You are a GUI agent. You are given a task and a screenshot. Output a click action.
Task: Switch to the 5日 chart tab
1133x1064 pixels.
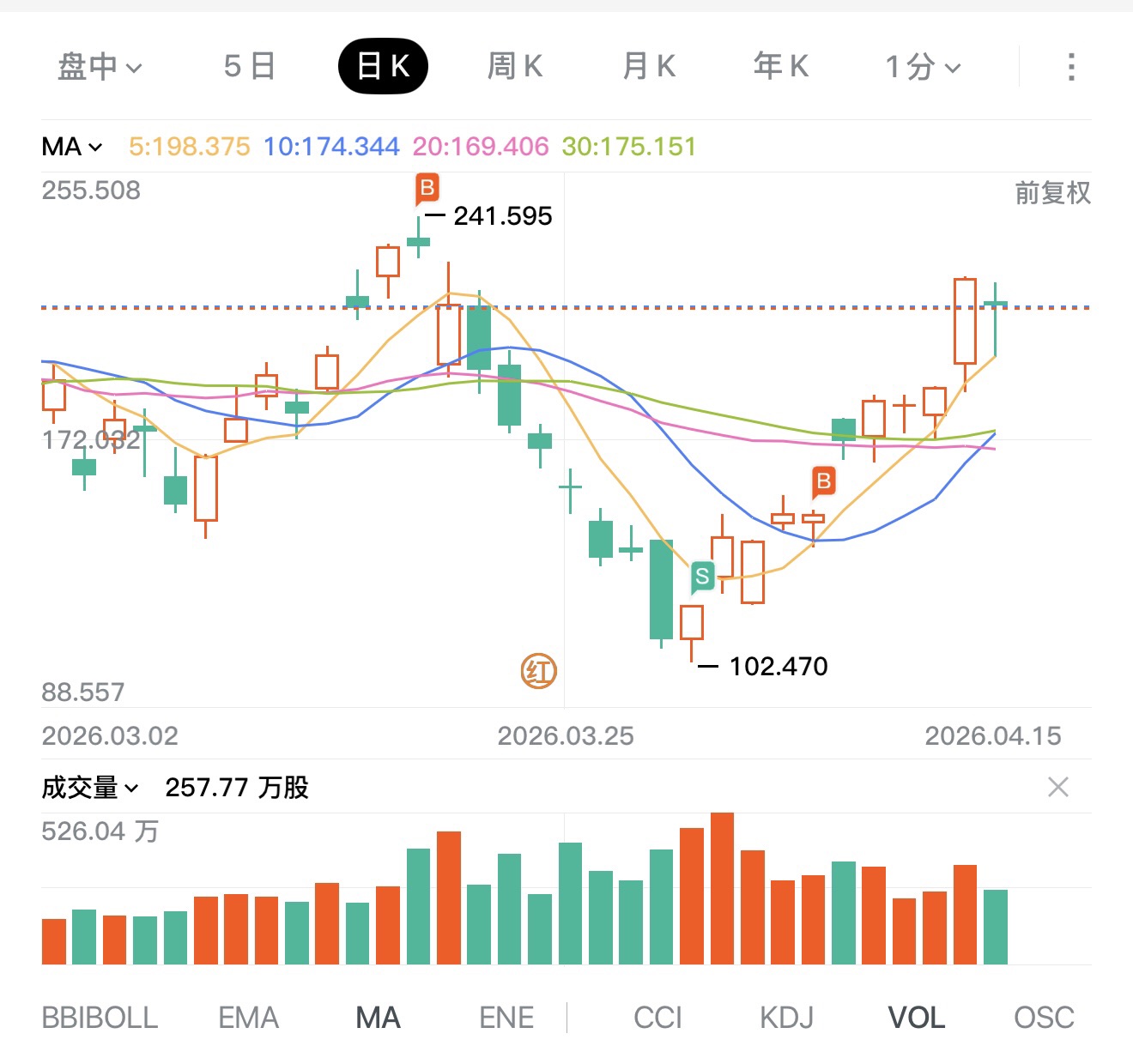pos(249,66)
